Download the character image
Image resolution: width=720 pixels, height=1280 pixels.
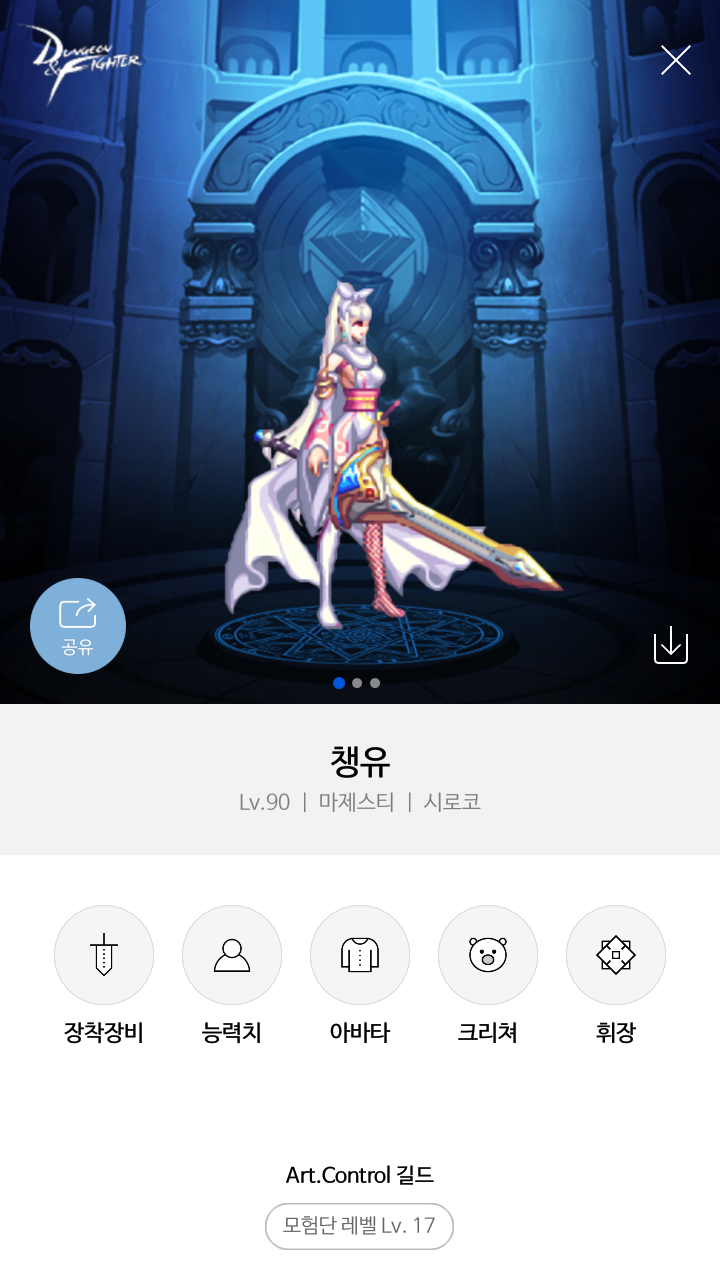pyautogui.click(x=671, y=645)
